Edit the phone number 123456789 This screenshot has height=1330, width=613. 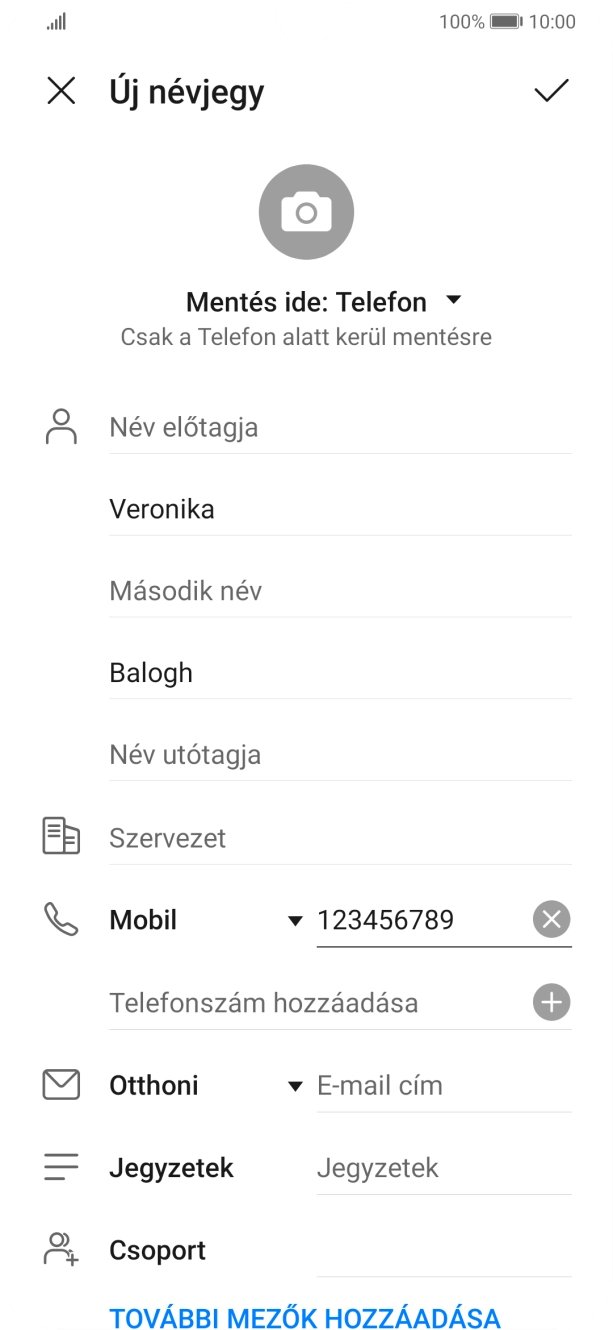[x=420, y=920]
